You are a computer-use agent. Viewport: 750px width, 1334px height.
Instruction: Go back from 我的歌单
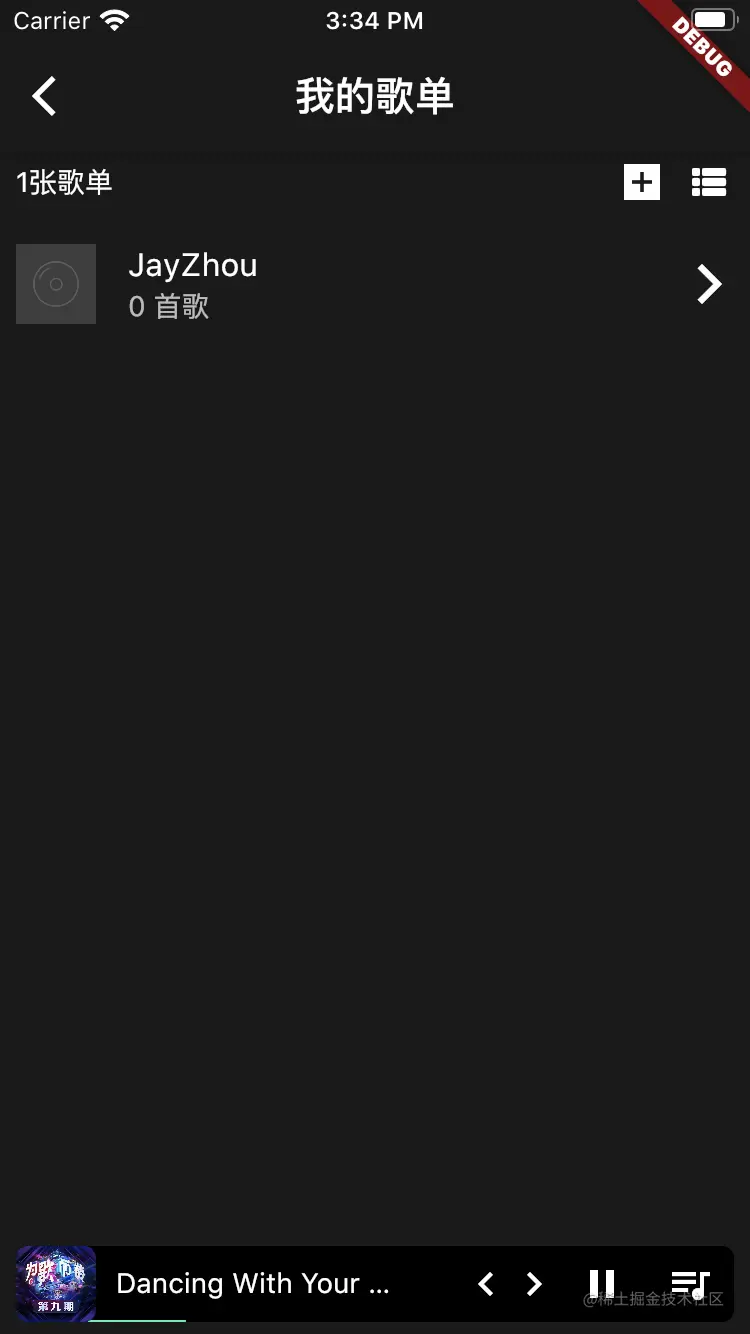click(x=45, y=97)
